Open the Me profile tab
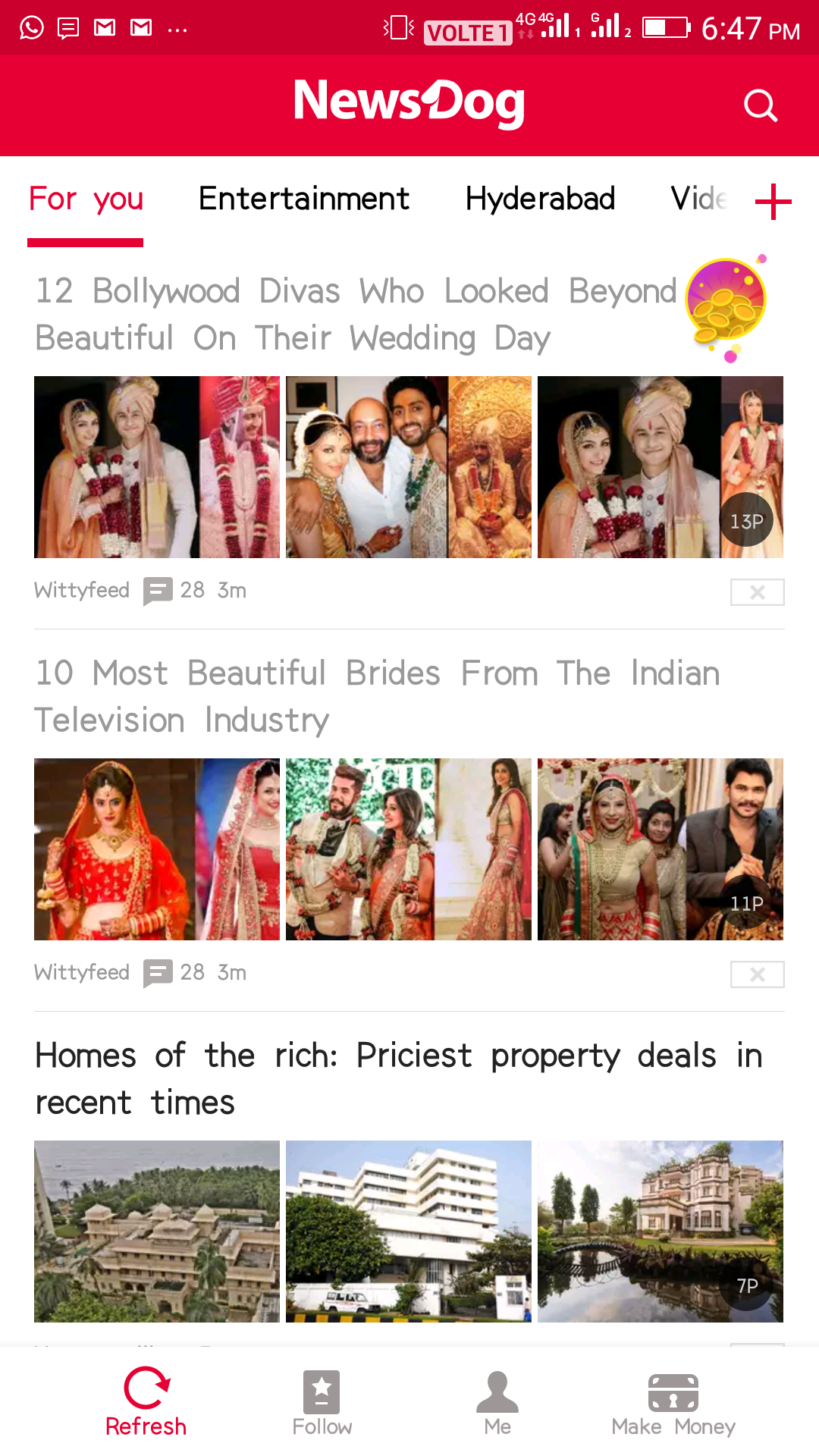Screen dimensions: 819x1456 [497, 1403]
